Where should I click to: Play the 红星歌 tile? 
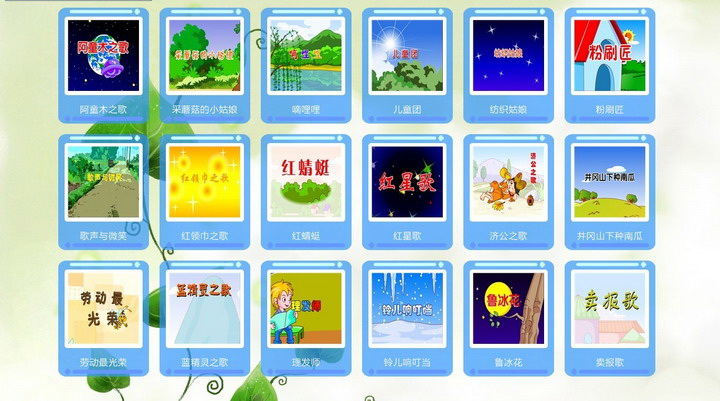tap(407, 181)
